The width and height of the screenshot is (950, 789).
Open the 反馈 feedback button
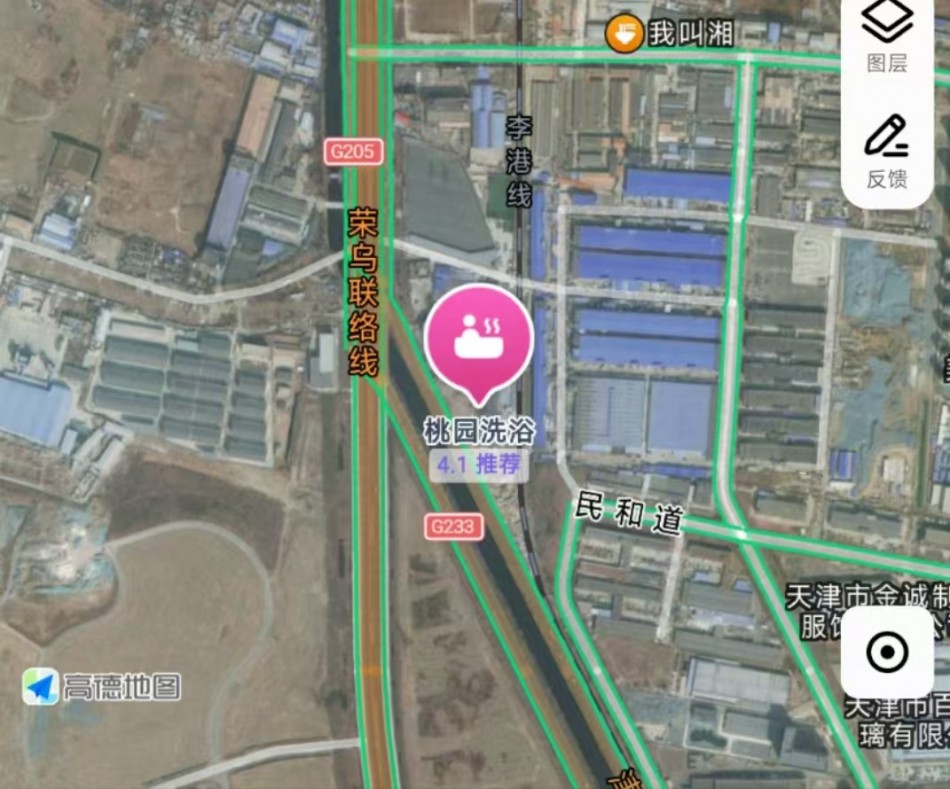887,152
